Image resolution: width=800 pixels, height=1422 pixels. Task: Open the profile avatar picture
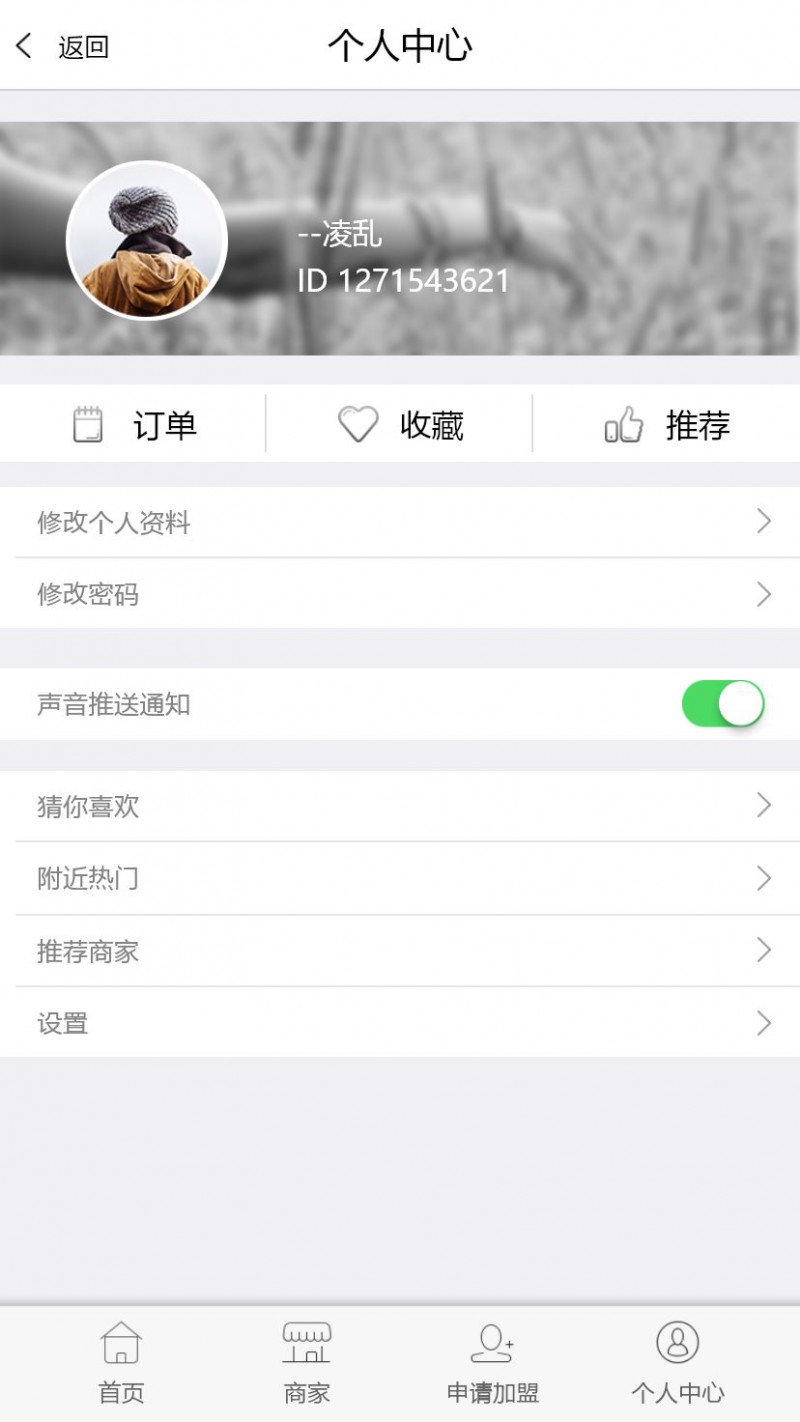[147, 240]
